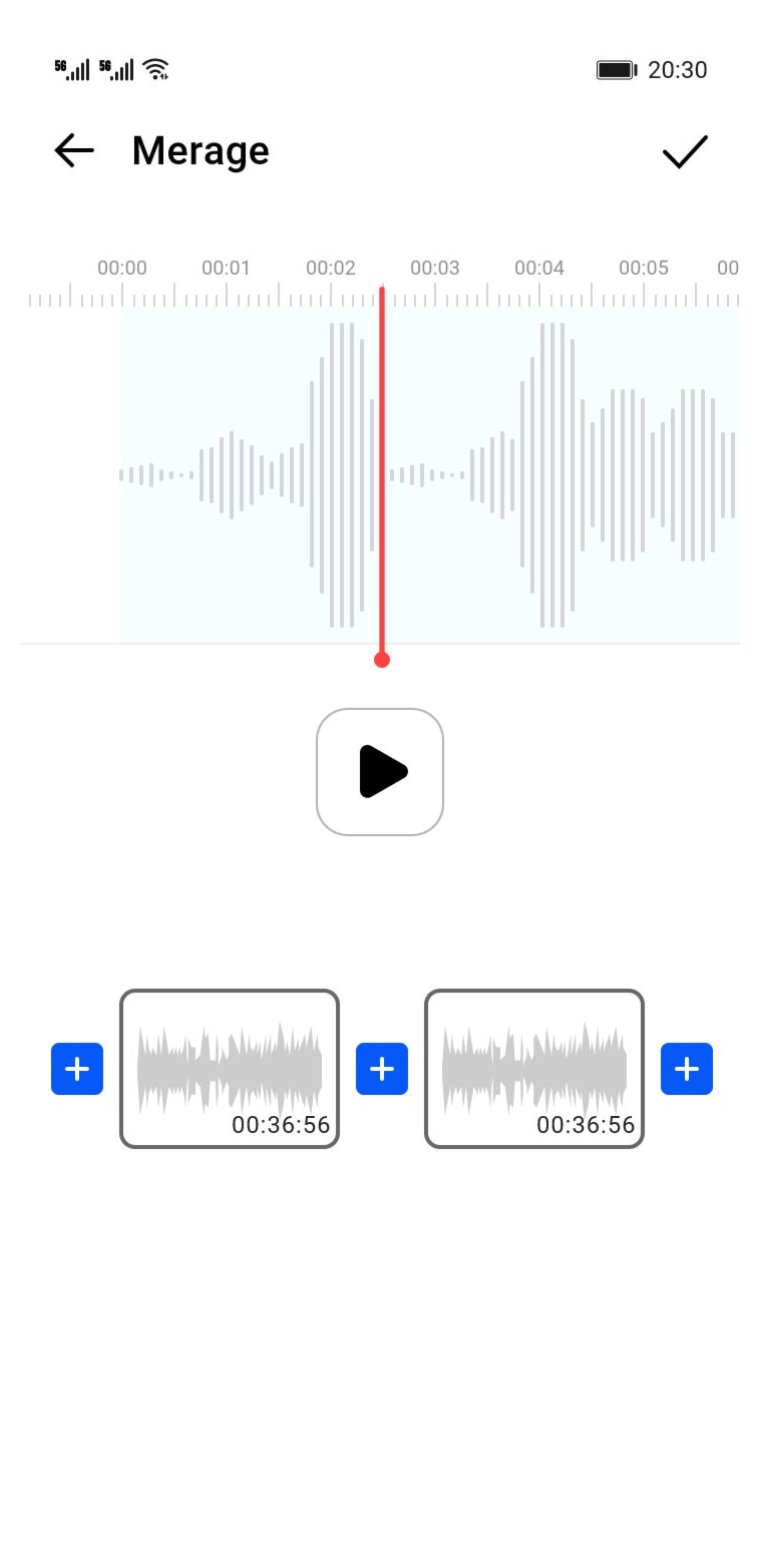Add a clip after the last audio clip
The height and width of the screenshot is (1560, 760).
(687, 1069)
